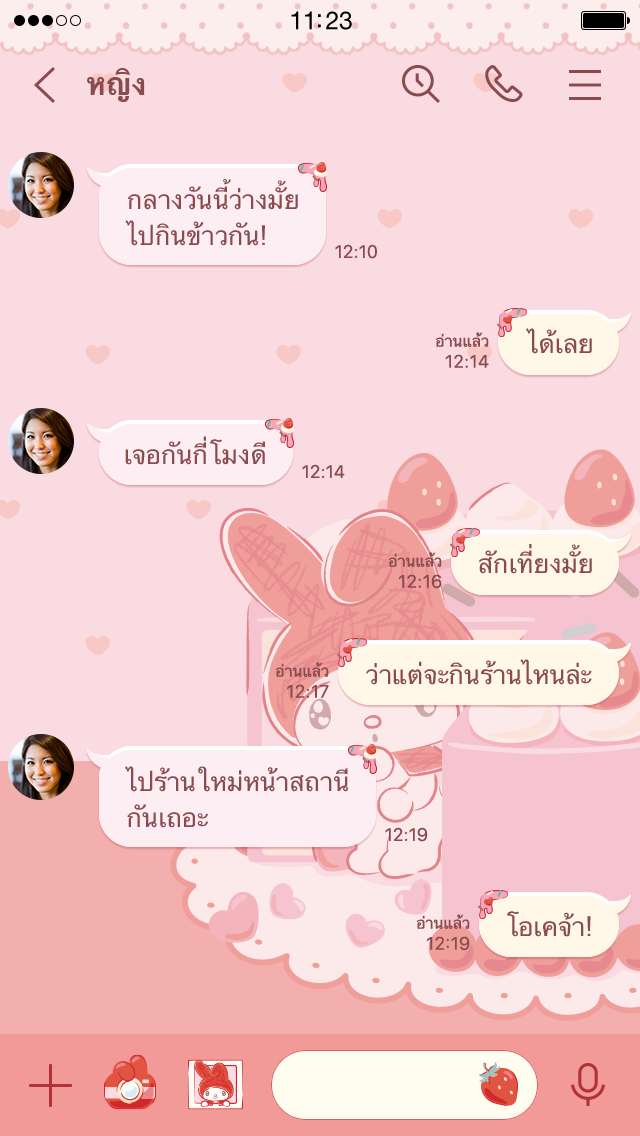This screenshot has height=1136, width=640.
Task: Search messages in this chat
Action: click(421, 85)
